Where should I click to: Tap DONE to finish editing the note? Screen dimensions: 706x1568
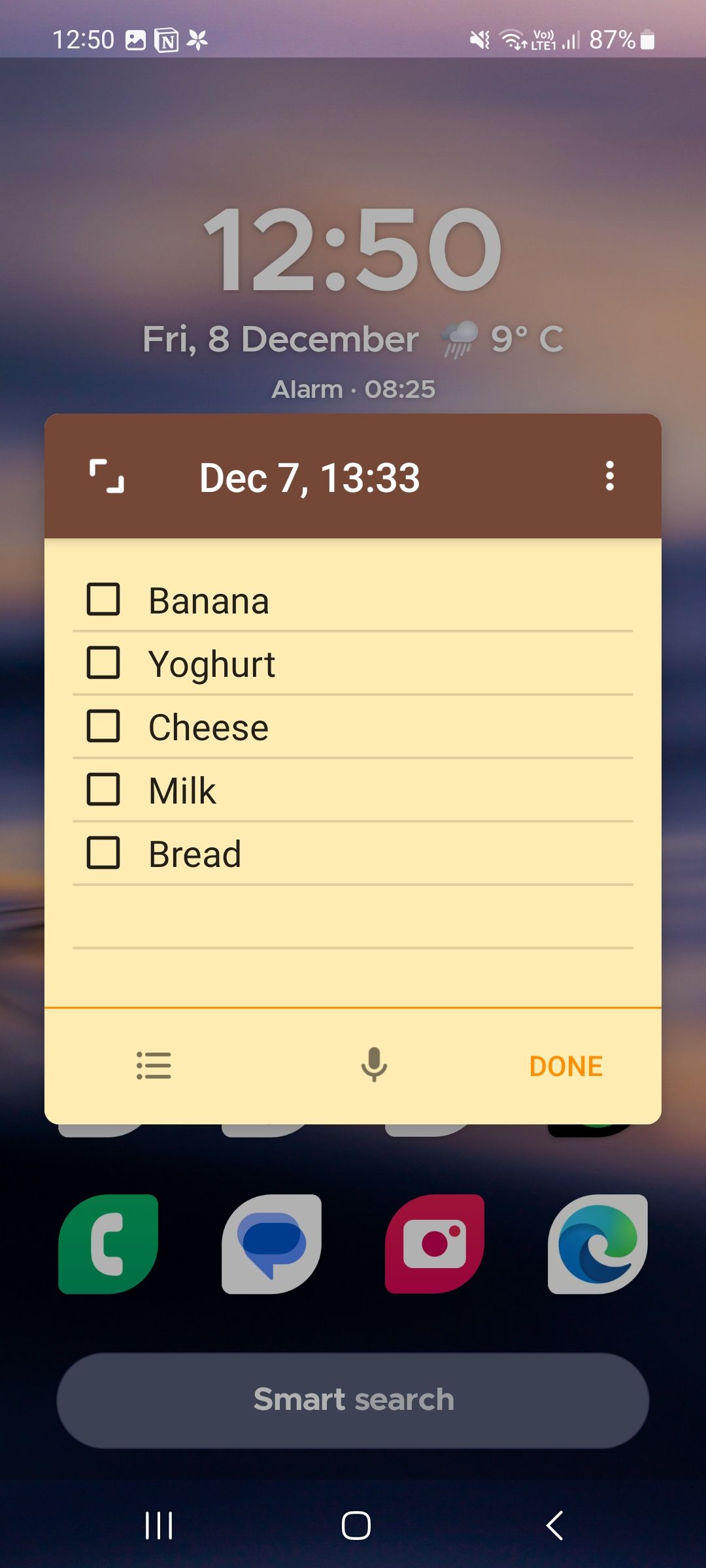[565, 1065]
